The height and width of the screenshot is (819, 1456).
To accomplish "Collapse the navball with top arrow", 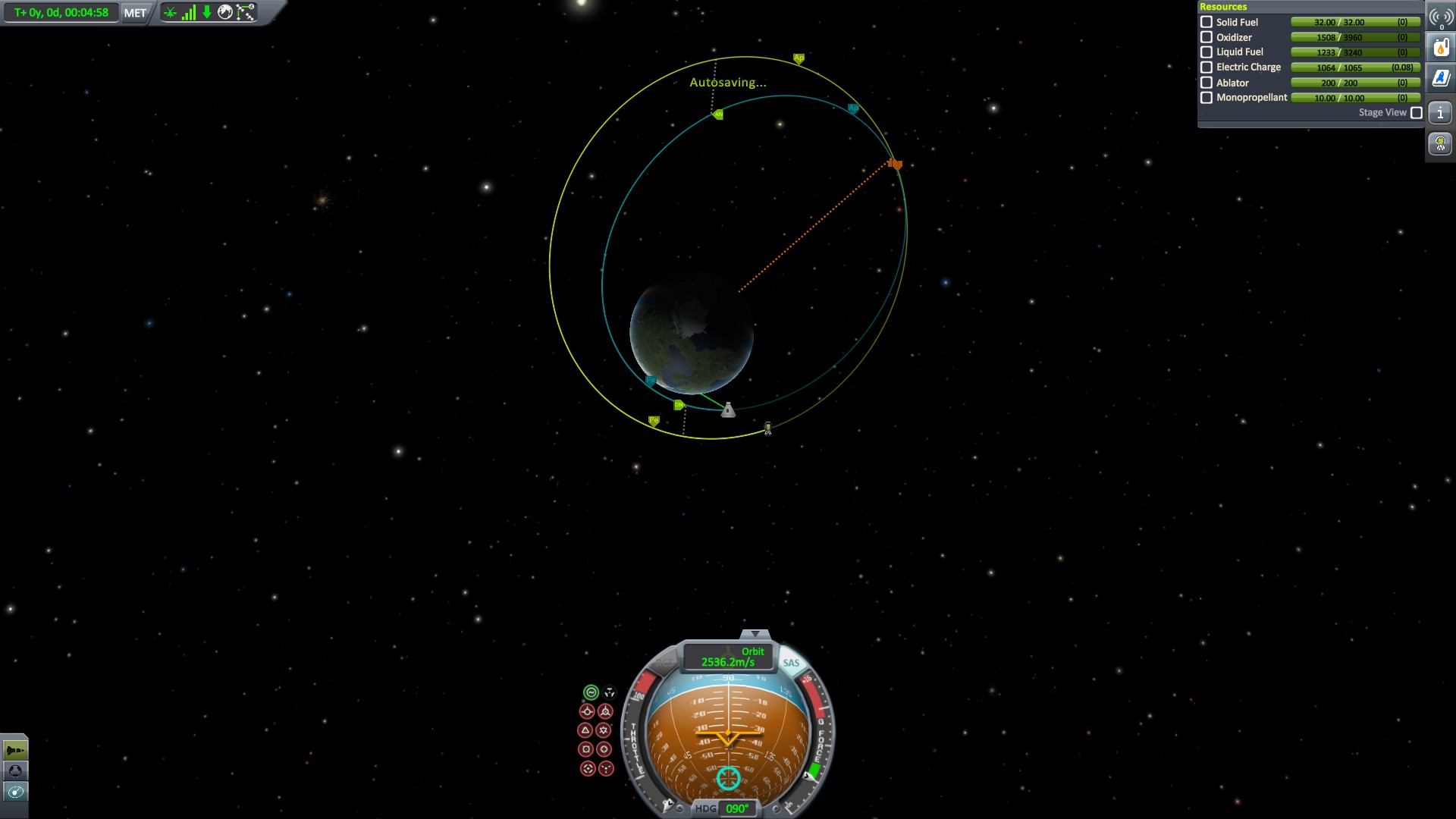I will pos(755,634).
